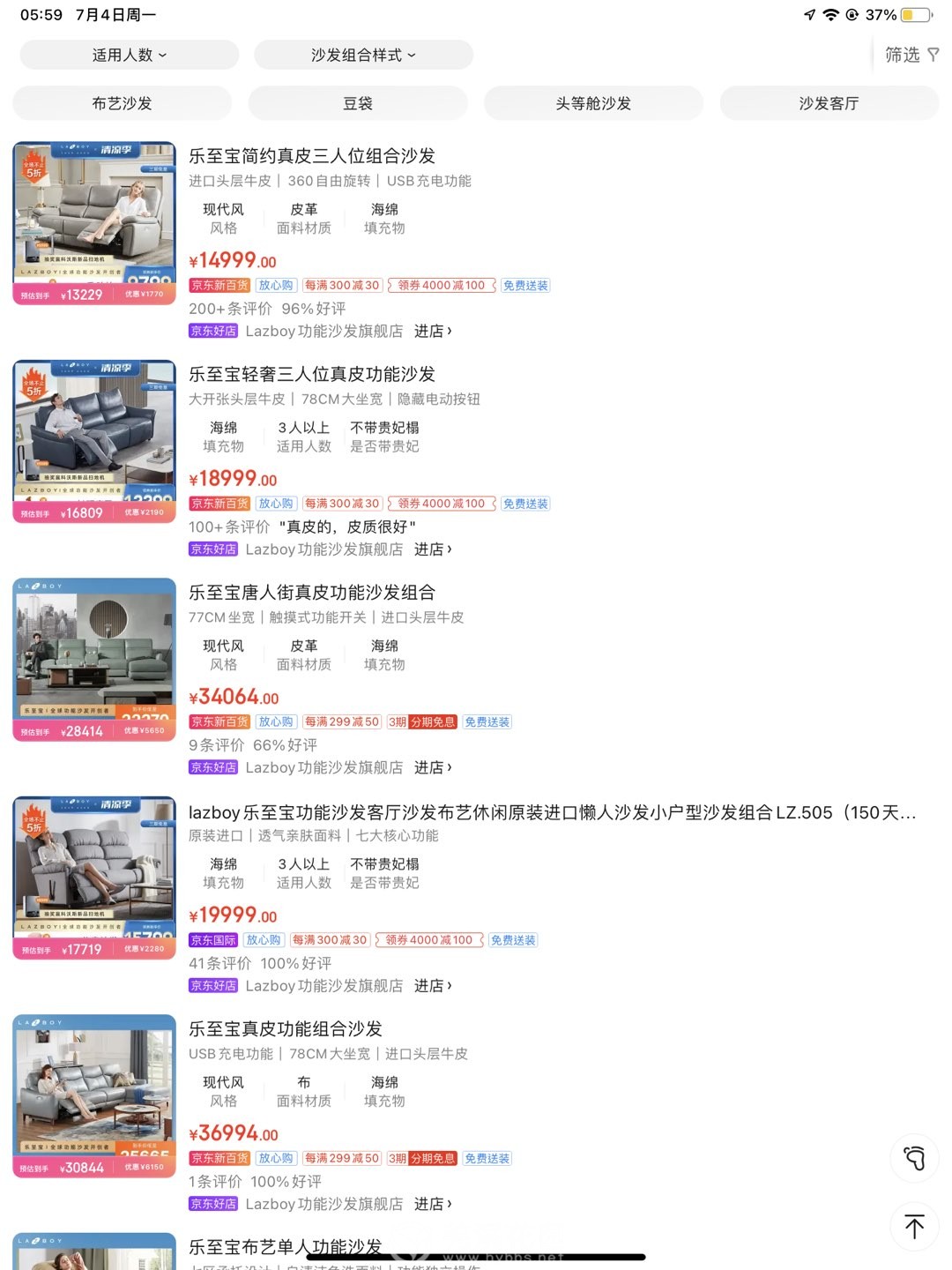Enter the store under the ¥19999 sofa
Screen dimensions: 952x1270
click(433, 986)
